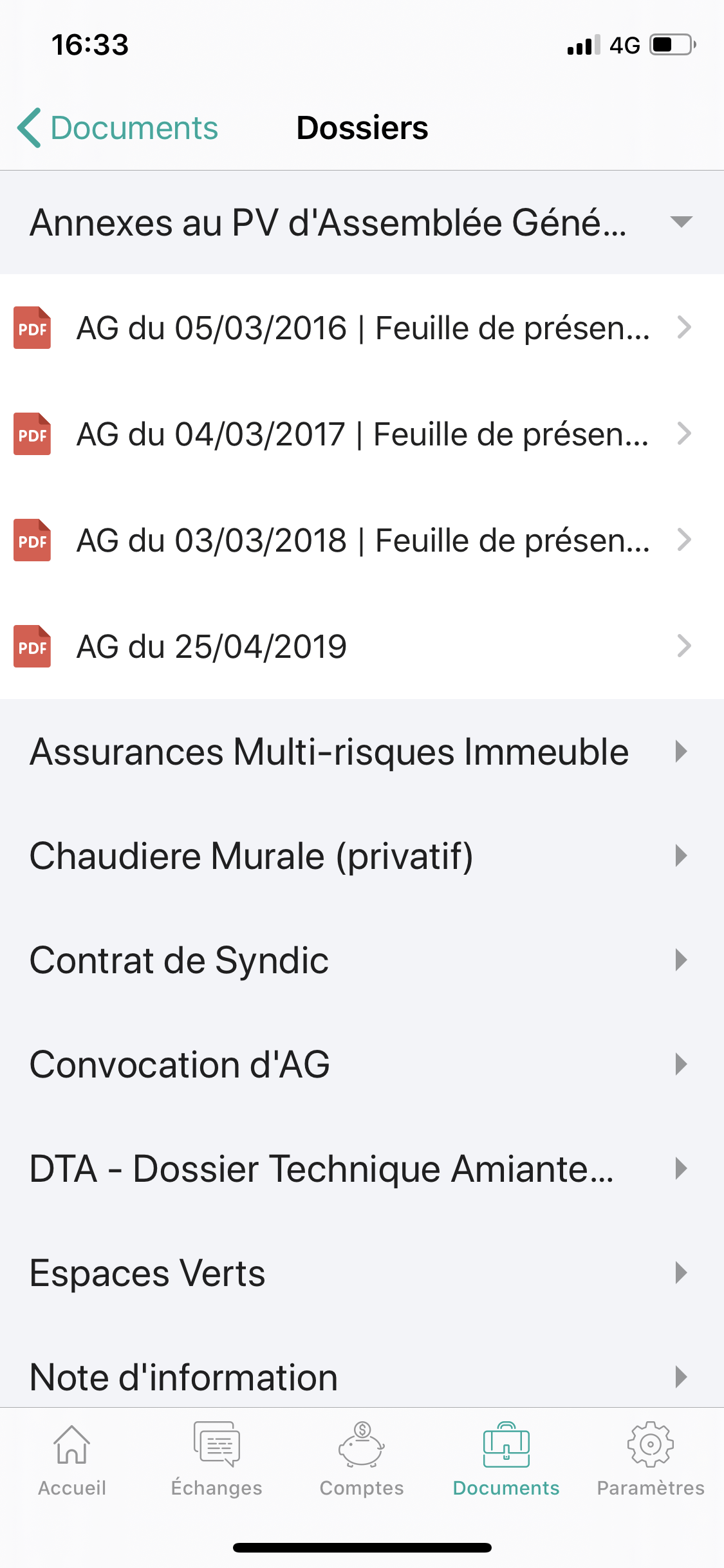Go back to Documents
Screen dimensions: 724x1568
[x=118, y=127]
